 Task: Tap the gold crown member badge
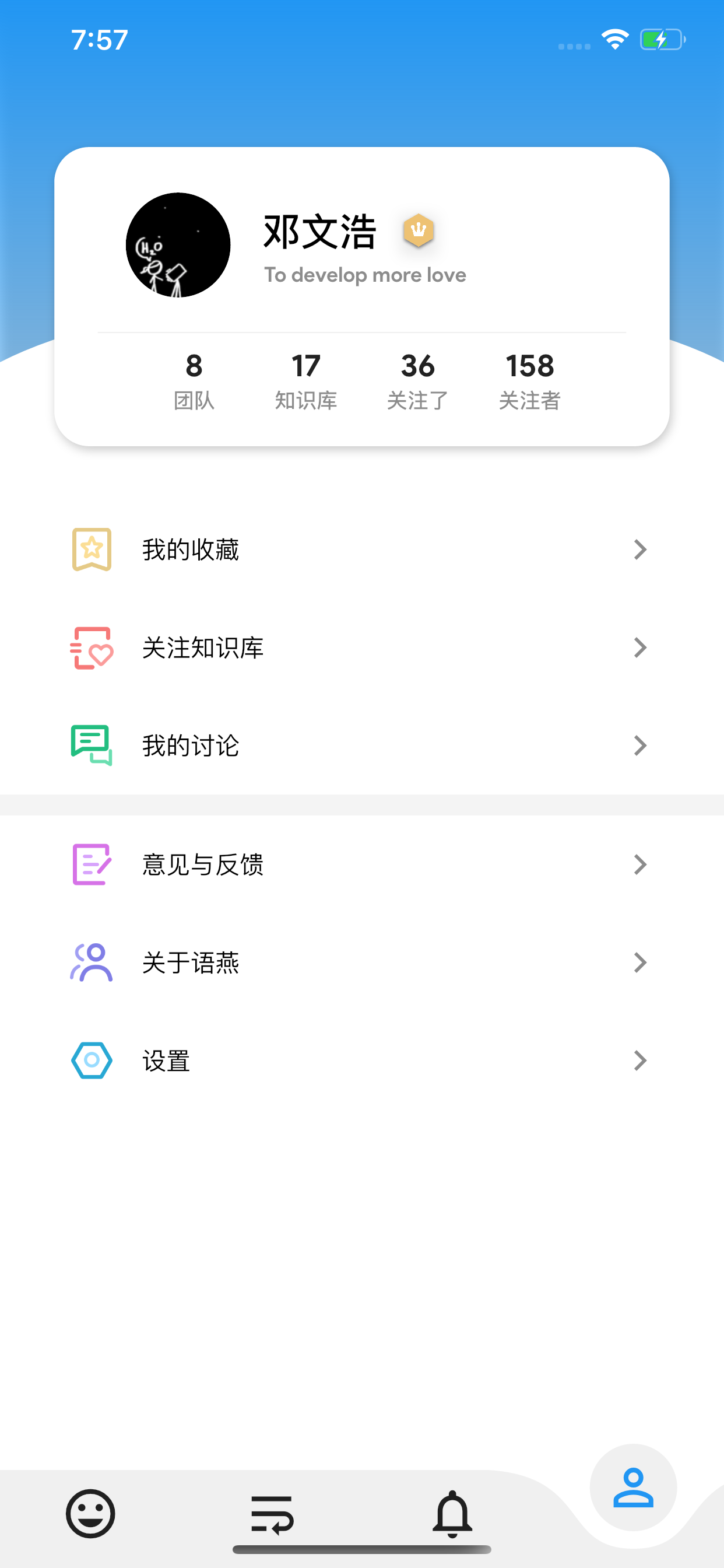[419, 230]
